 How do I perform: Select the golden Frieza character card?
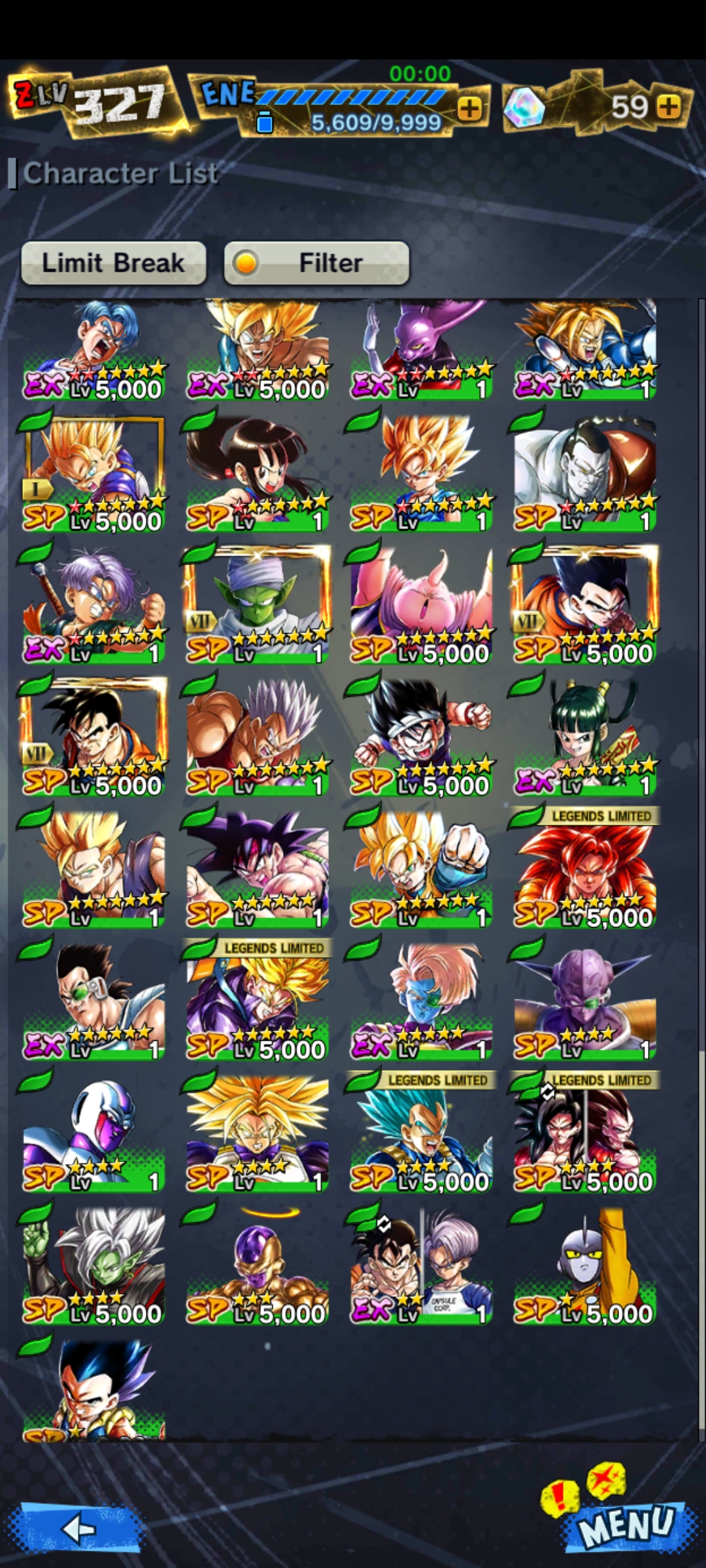258,1264
